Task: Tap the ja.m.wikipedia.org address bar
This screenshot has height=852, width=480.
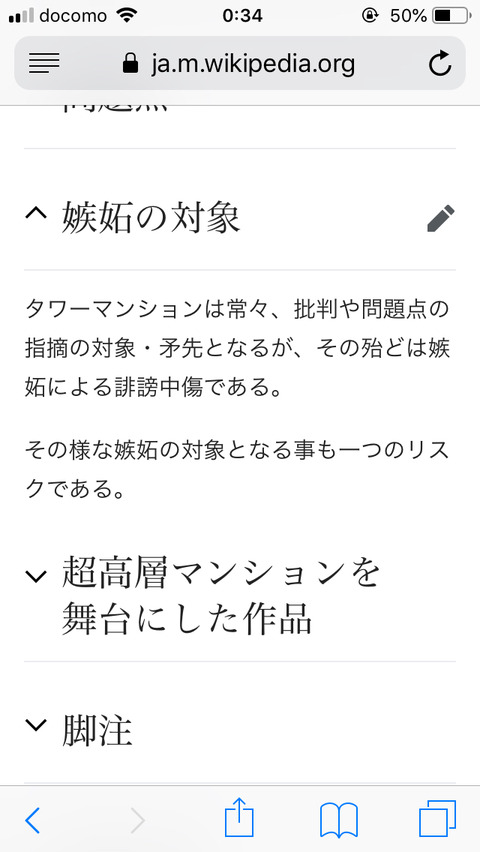Action: coord(240,63)
